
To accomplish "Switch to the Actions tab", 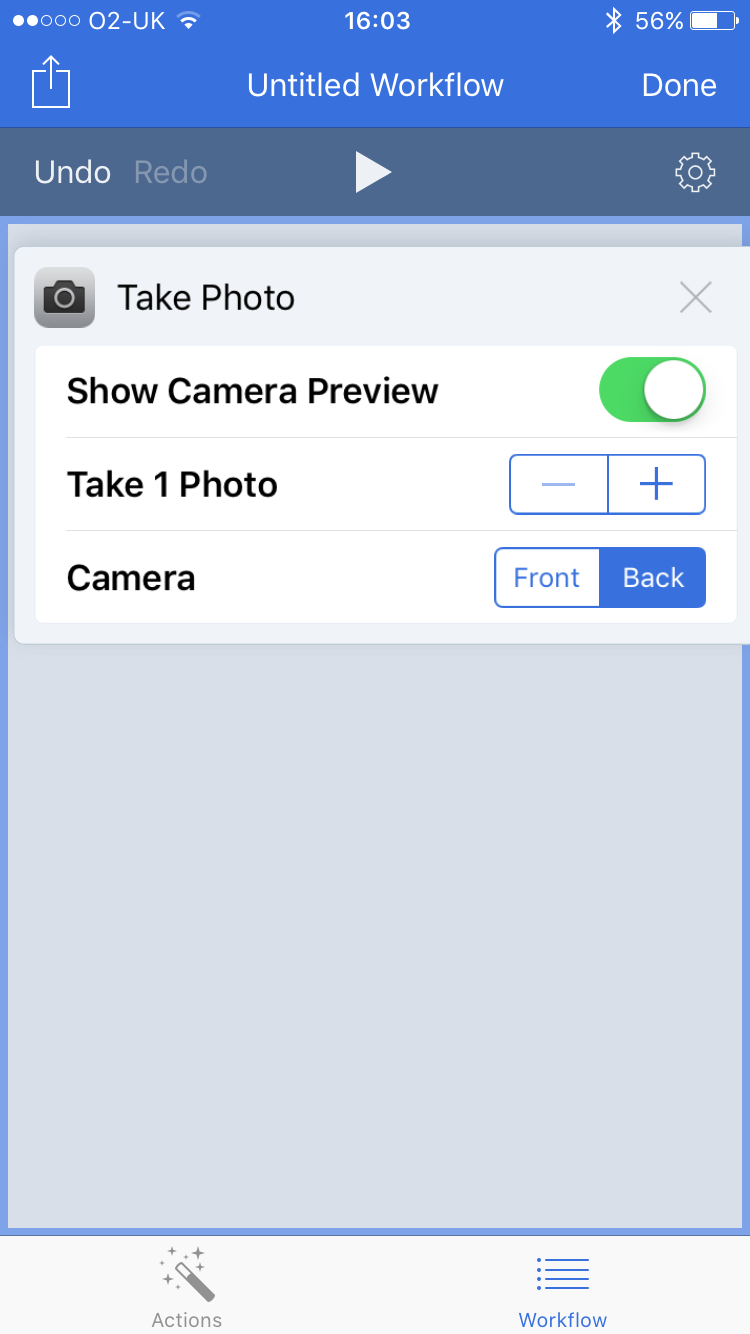I will pos(187,1286).
